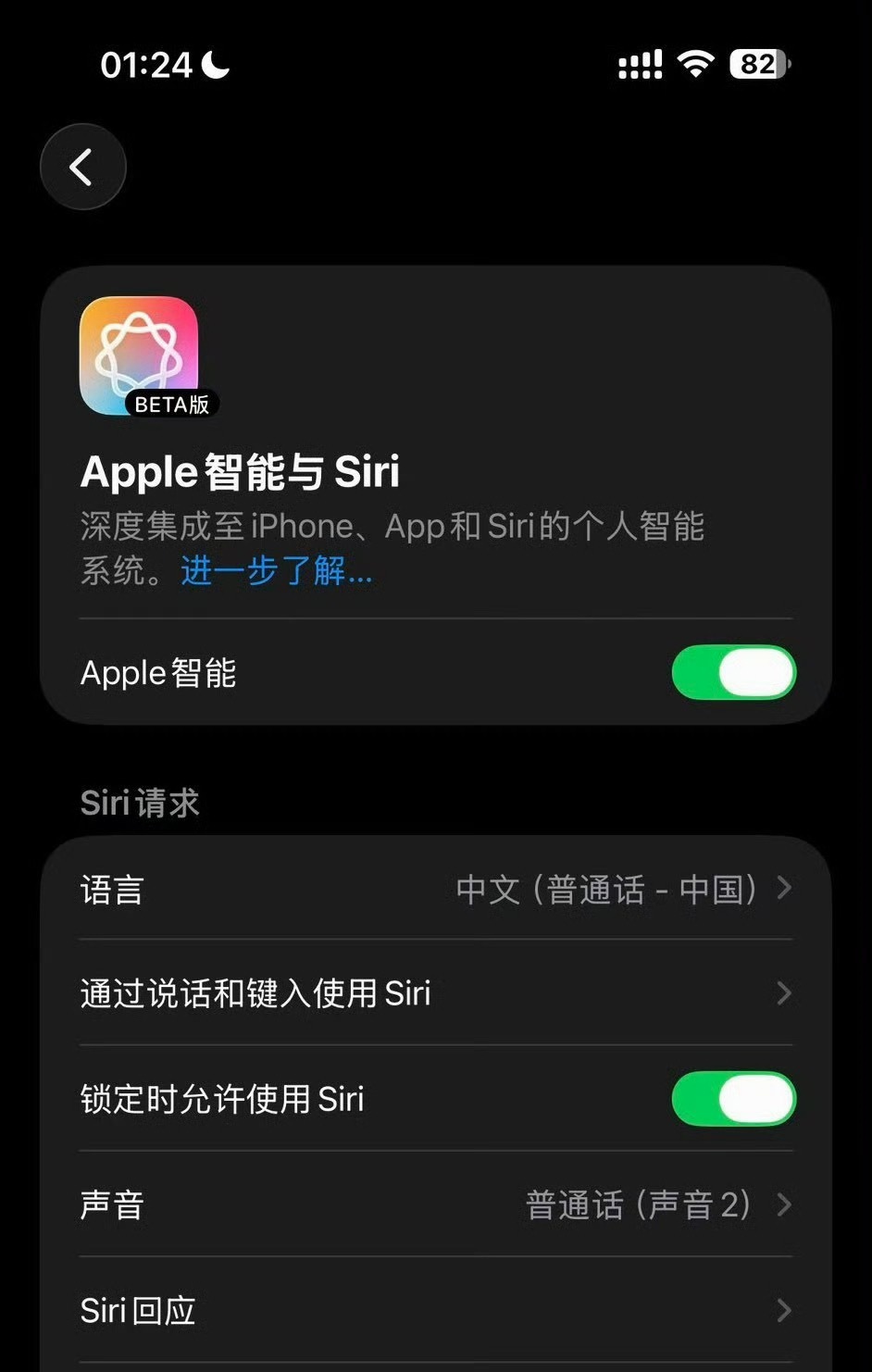872x1372 pixels.
Task: Open the 语言 language selection
Action: coord(435,890)
